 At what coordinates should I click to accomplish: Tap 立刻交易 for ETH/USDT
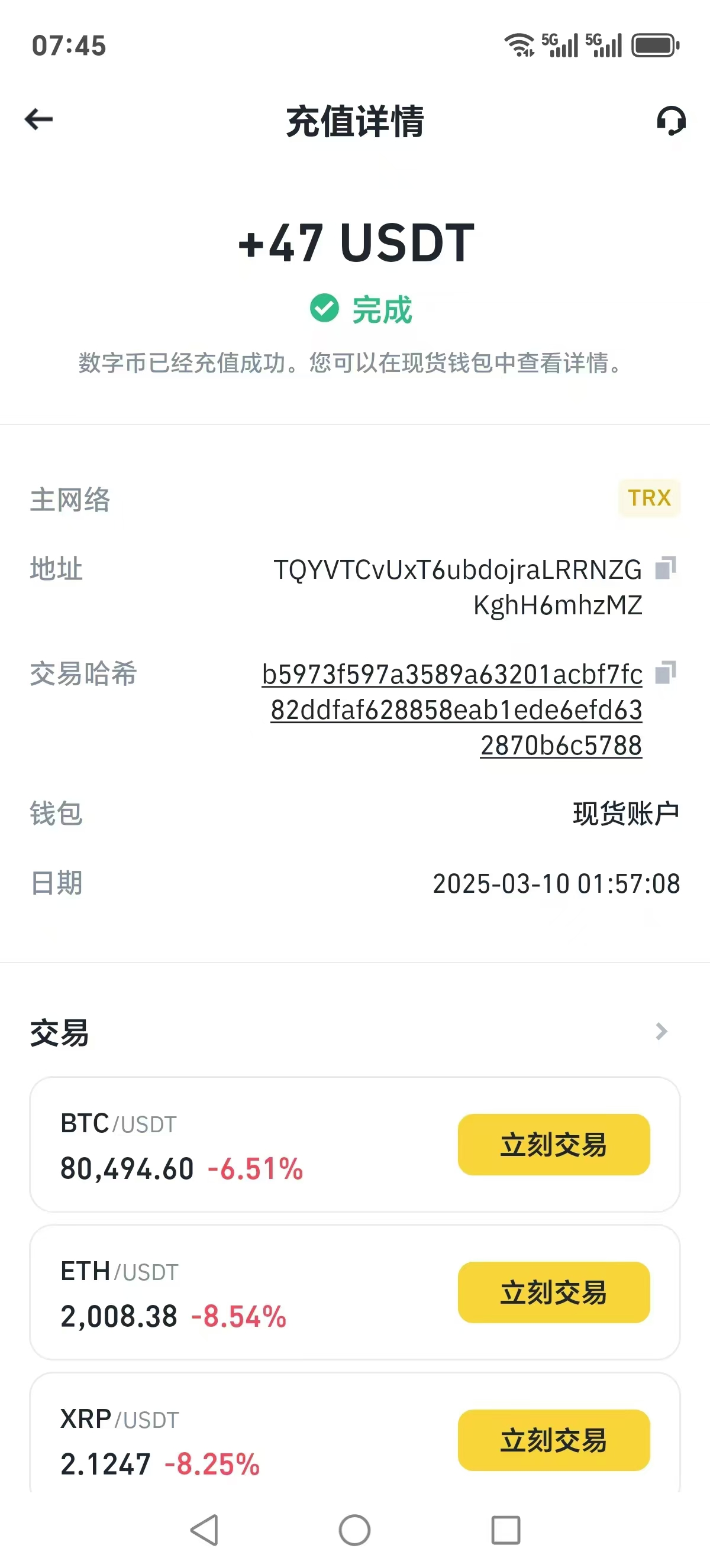click(x=554, y=1292)
